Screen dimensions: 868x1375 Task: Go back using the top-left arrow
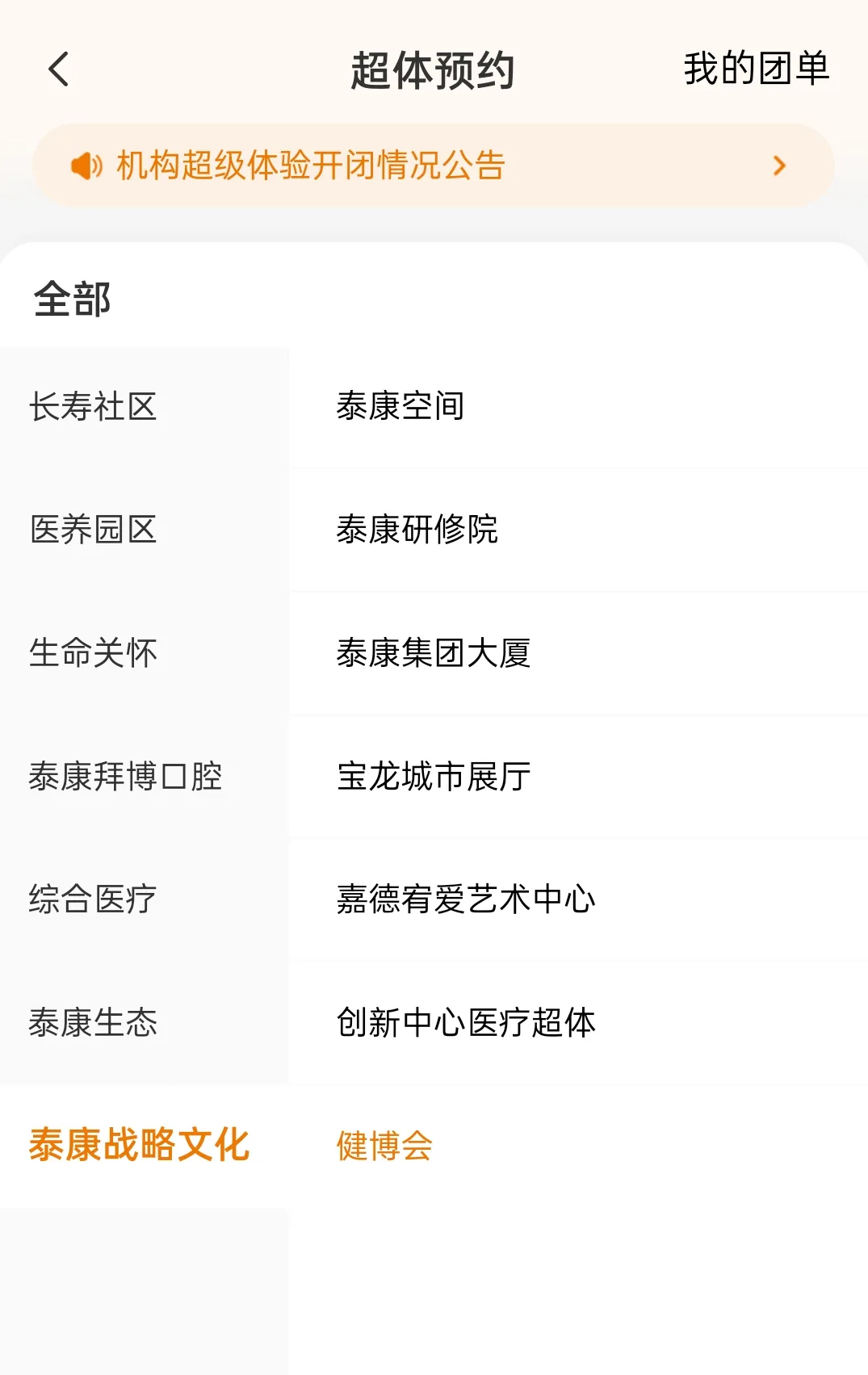click(59, 69)
